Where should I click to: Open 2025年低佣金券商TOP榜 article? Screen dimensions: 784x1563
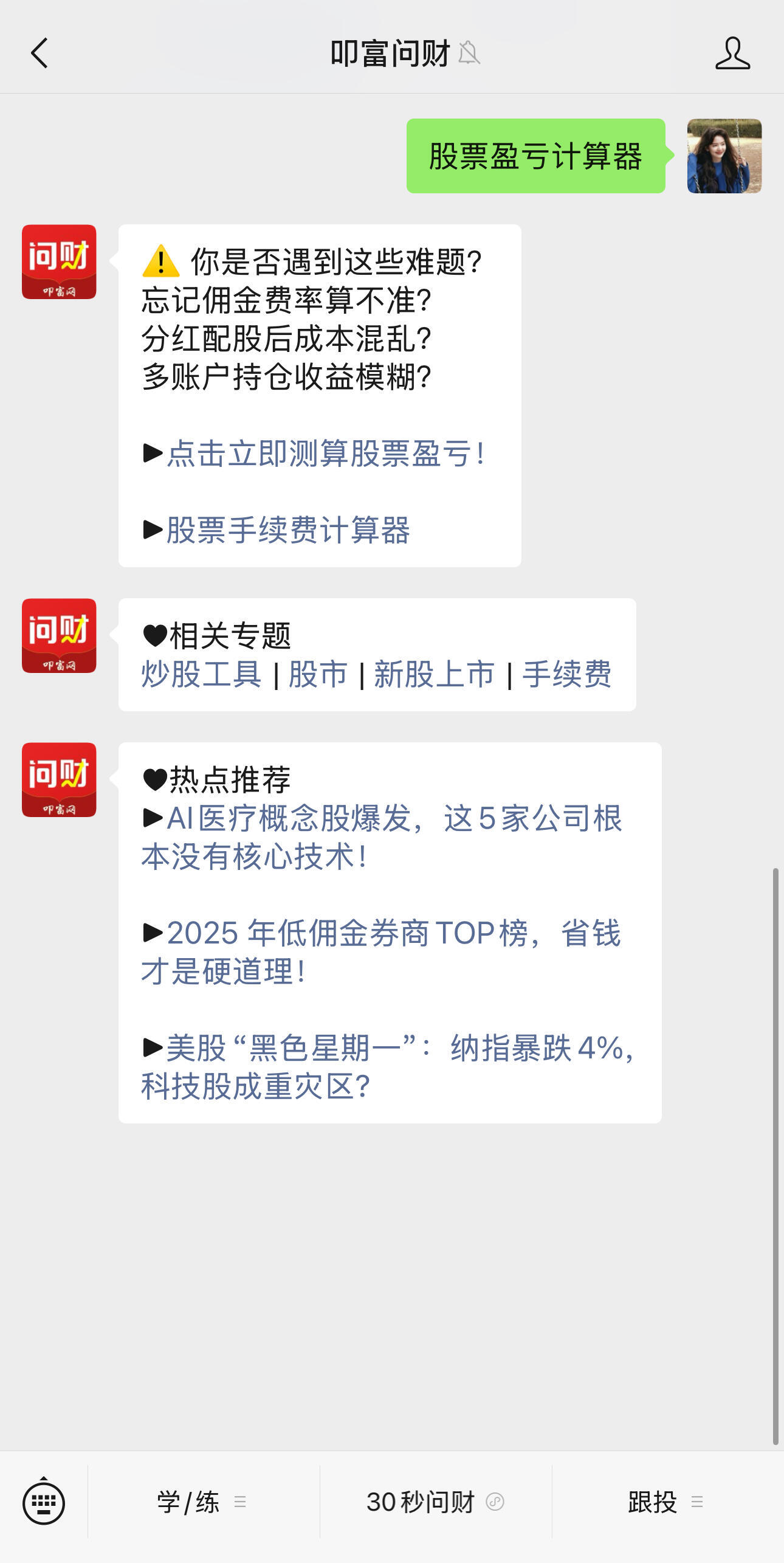(382, 951)
